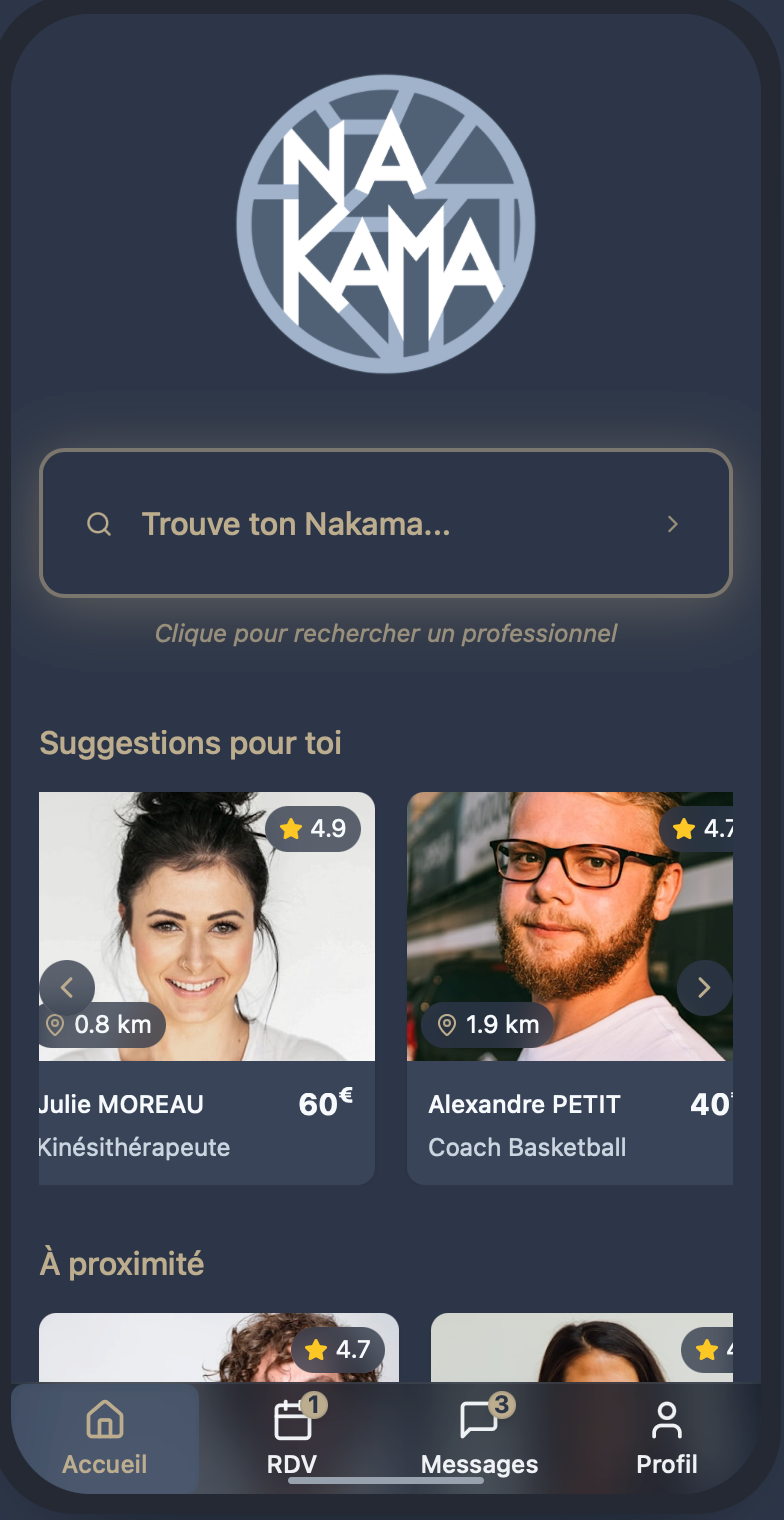Switch to the RDV tab
The height and width of the screenshot is (1520, 784).
point(292,1438)
